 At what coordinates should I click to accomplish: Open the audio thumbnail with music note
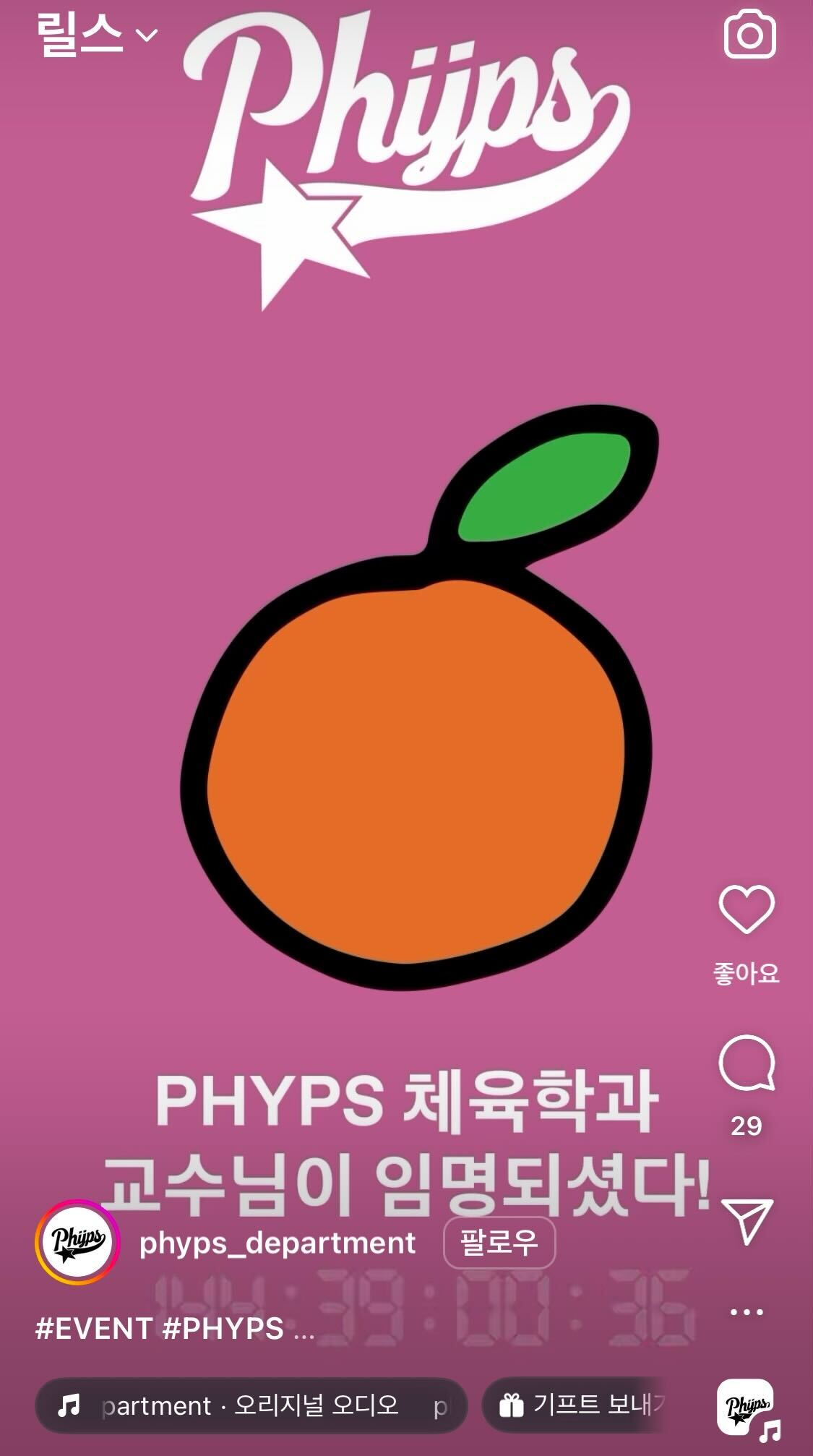pyautogui.click(x=747, y=1406)
